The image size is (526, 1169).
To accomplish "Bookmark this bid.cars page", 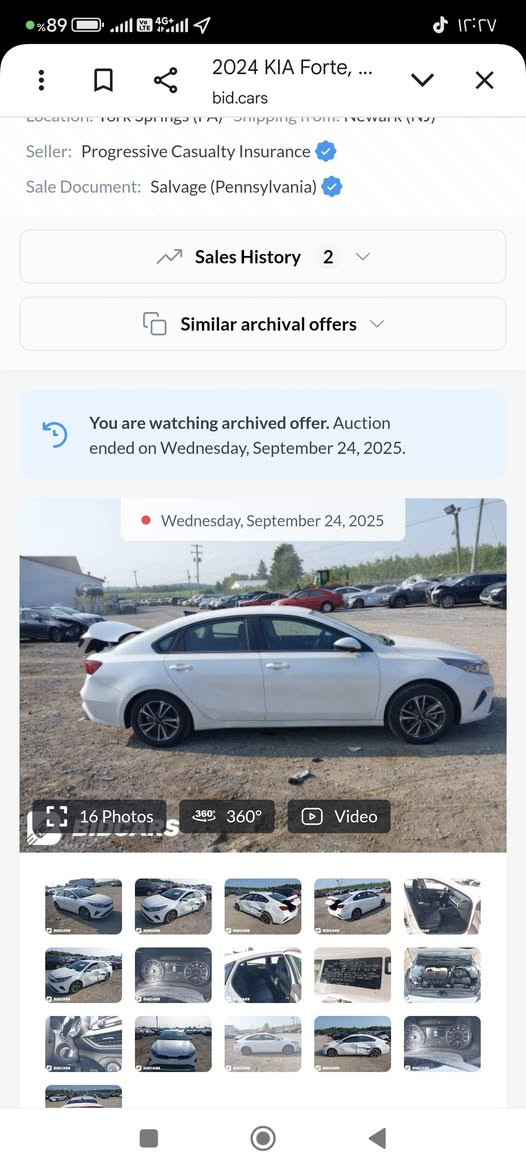I will click(104, 80).
